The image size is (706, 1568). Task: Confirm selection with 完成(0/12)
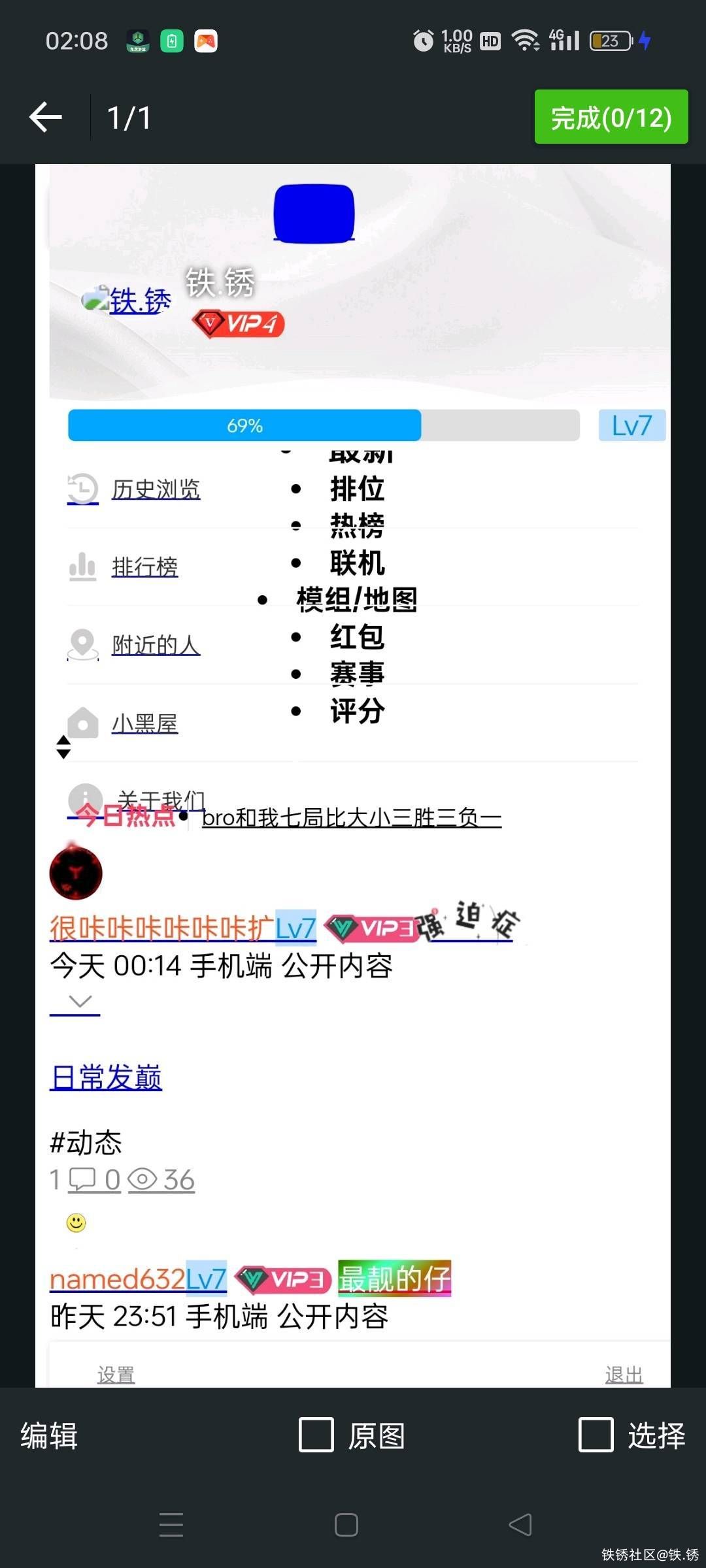(611, 118)
